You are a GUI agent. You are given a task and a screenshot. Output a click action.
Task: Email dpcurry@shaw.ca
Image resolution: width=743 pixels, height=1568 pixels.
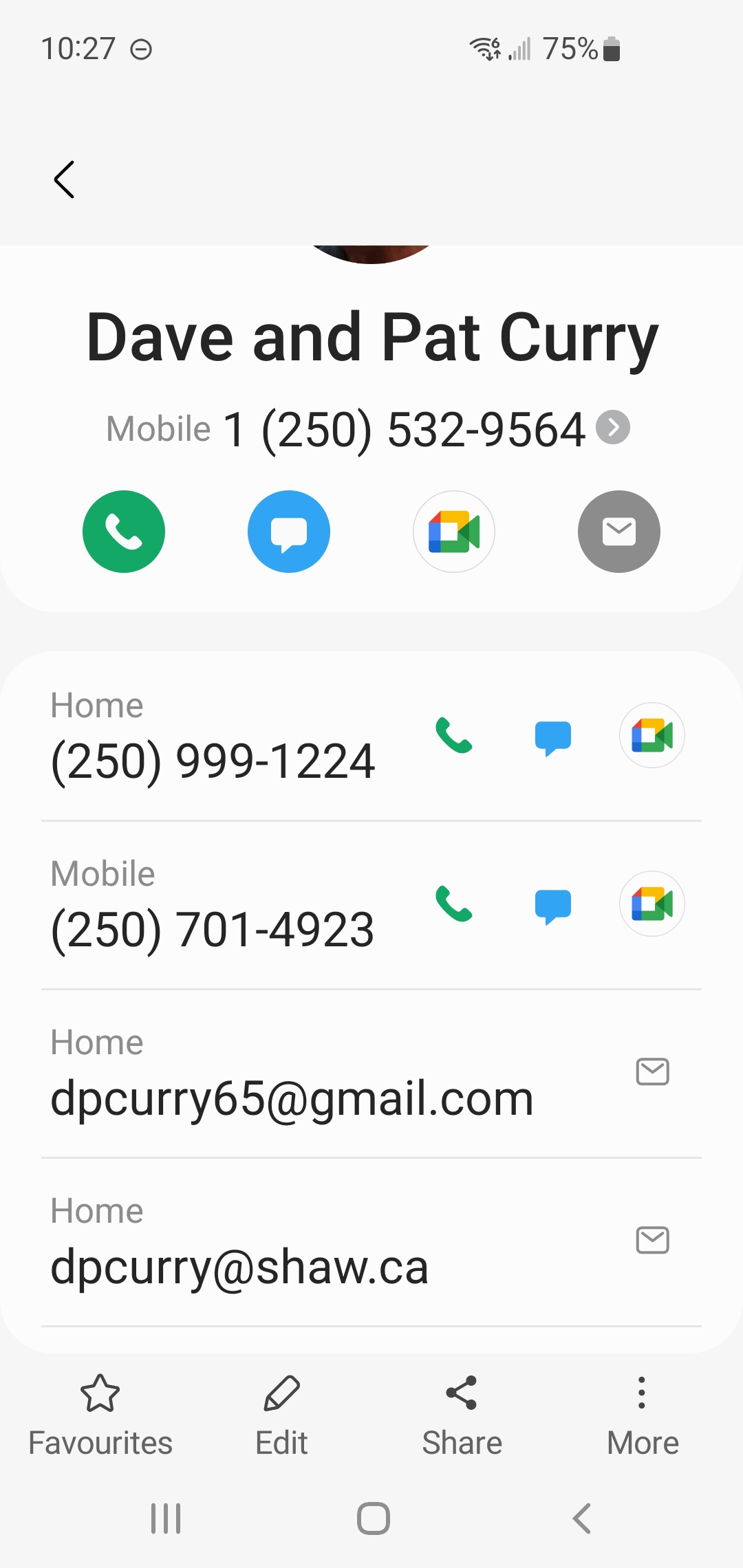[653, 1240]
